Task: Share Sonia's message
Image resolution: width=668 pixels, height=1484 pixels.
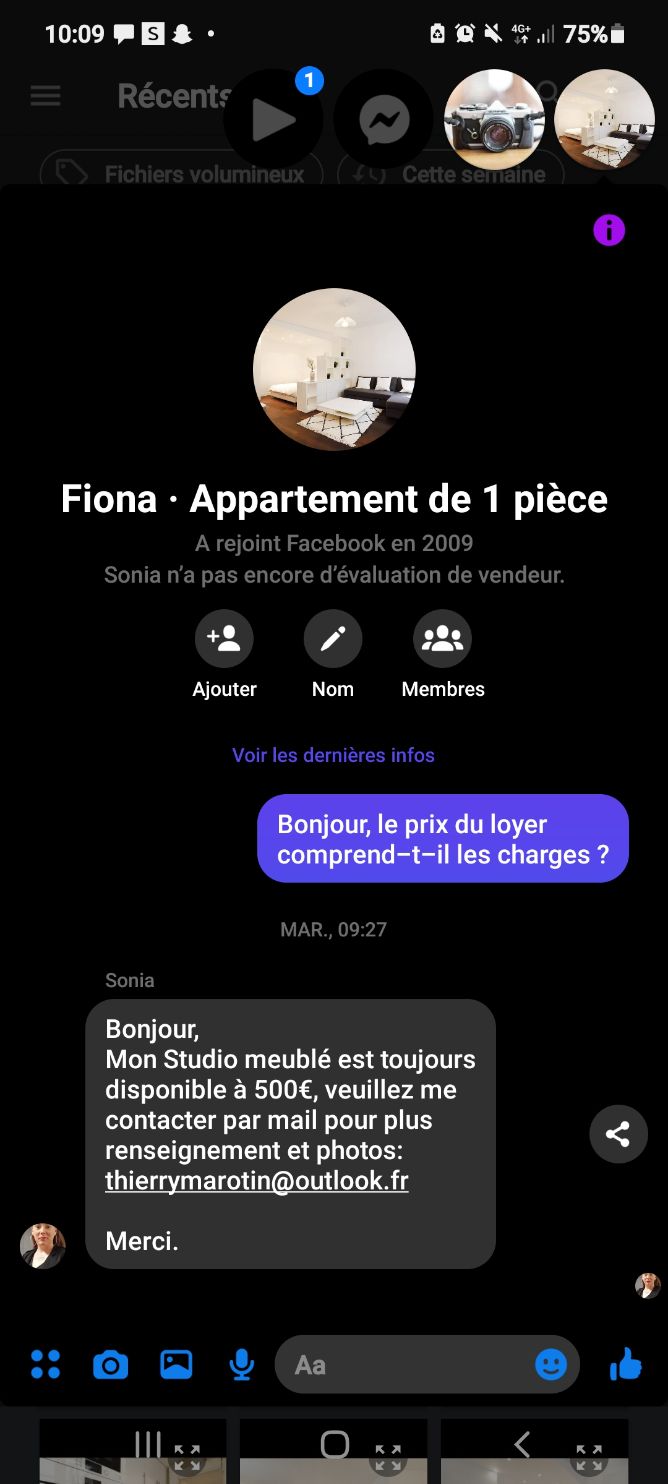Action: tap(618, 1134)
